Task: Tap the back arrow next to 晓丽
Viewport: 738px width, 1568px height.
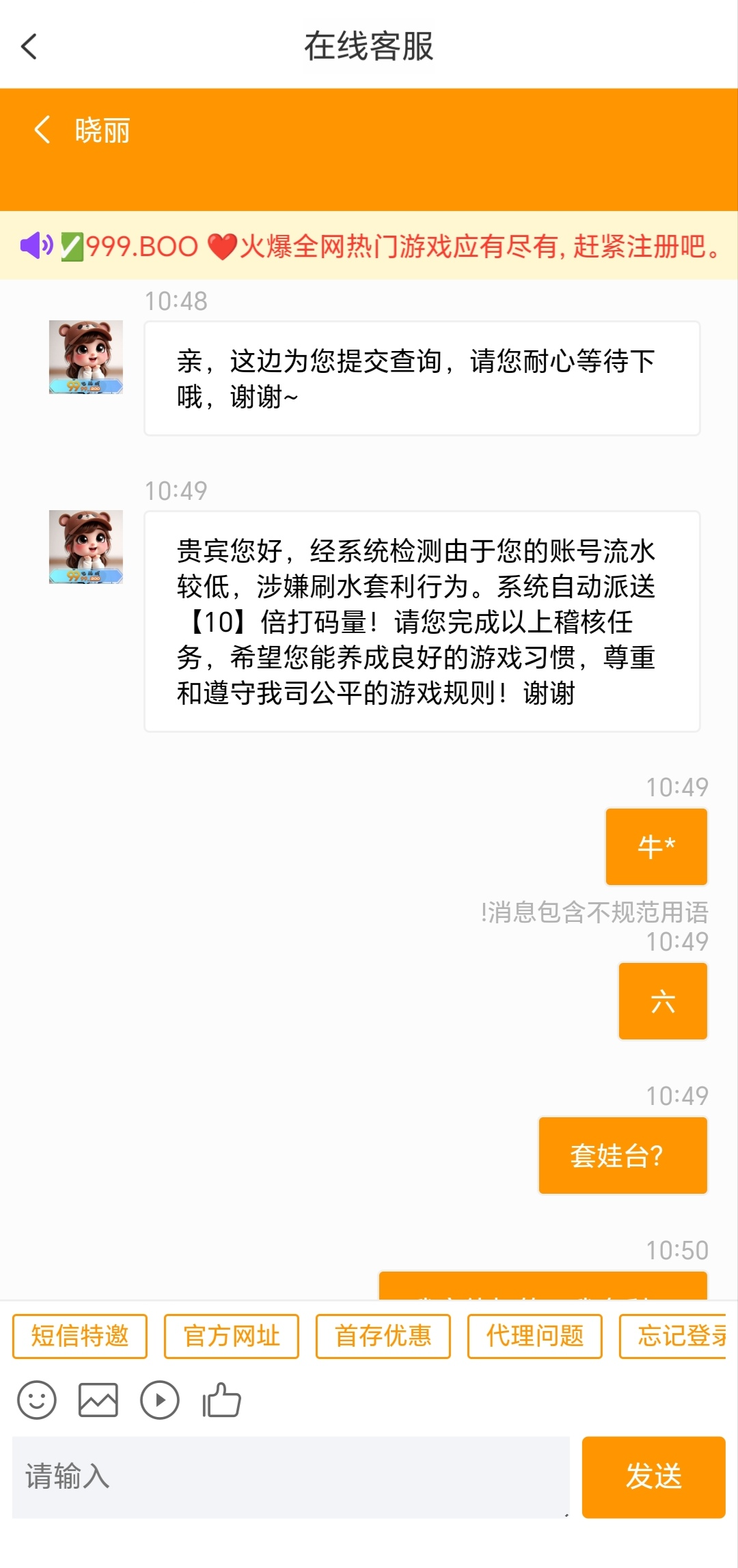Action: click(x=42, y=130)
